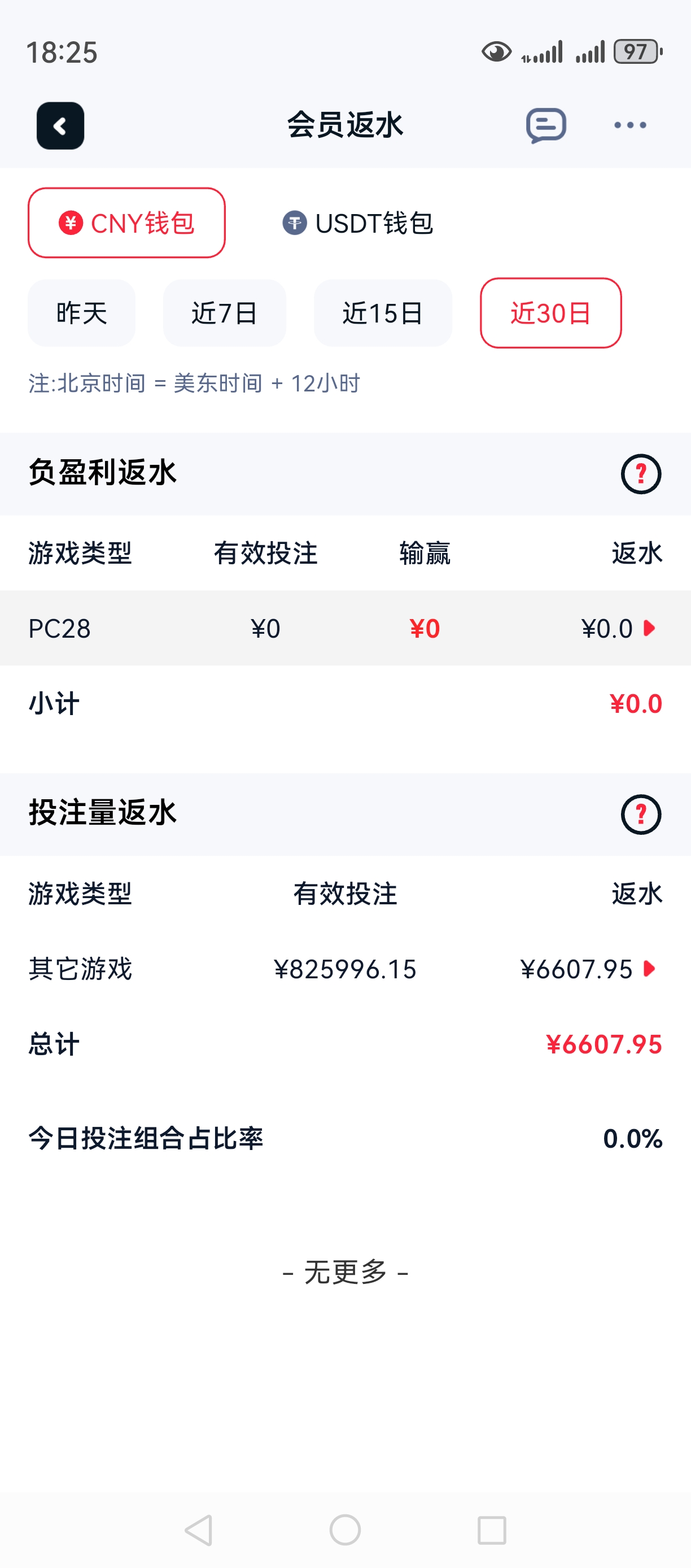Select the CNY钱包 wallet tab

126,223
